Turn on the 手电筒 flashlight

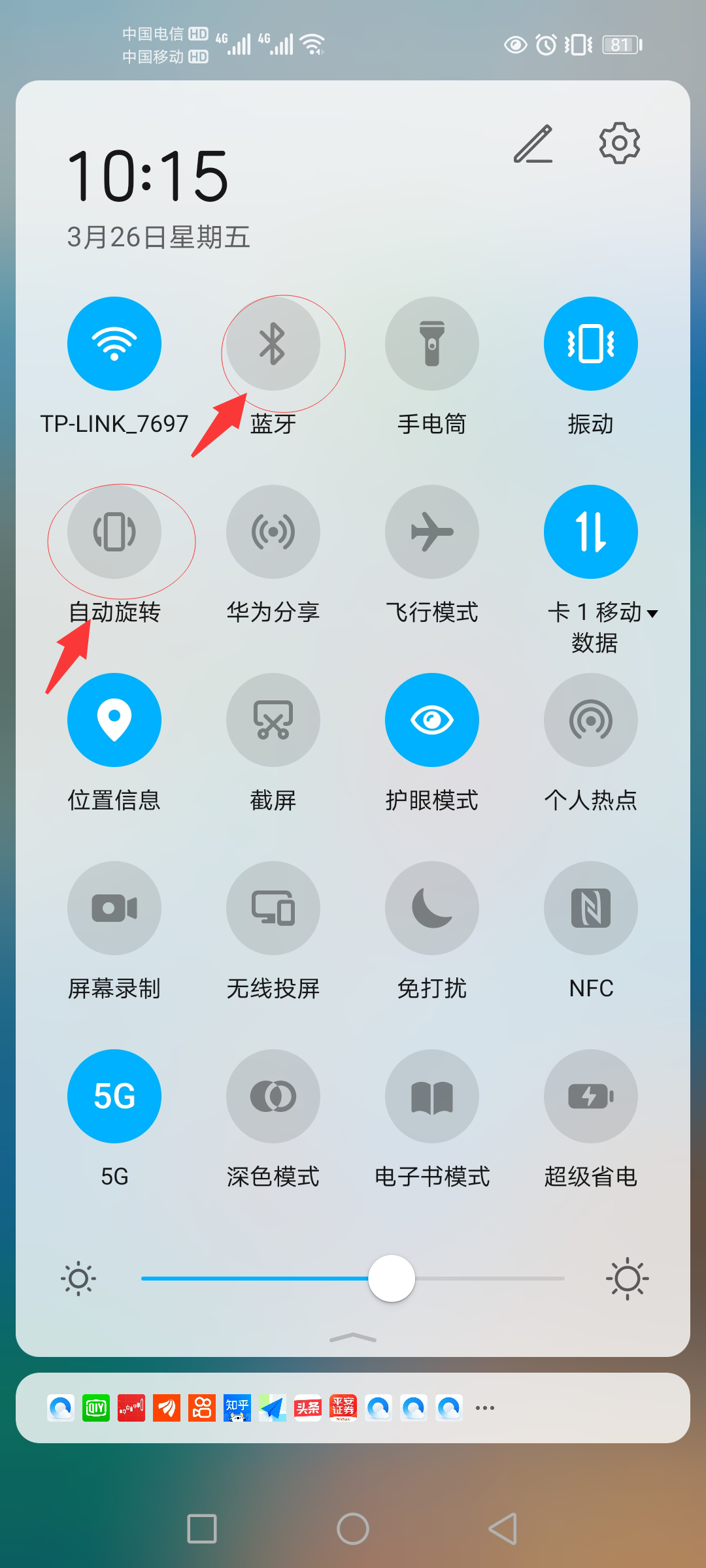(432, 344)
